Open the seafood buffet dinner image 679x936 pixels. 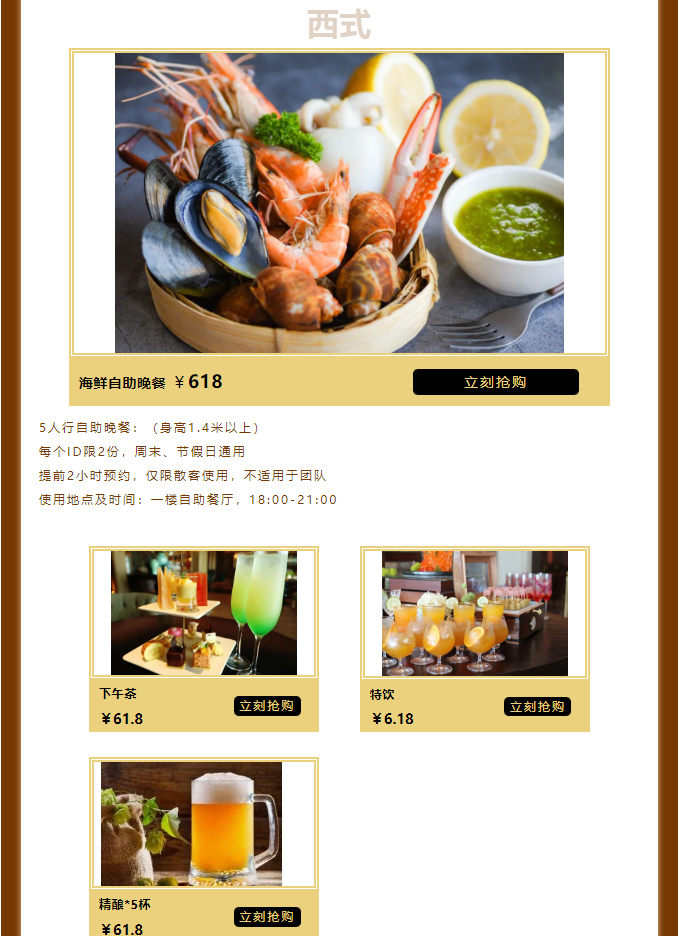(339, 203)
